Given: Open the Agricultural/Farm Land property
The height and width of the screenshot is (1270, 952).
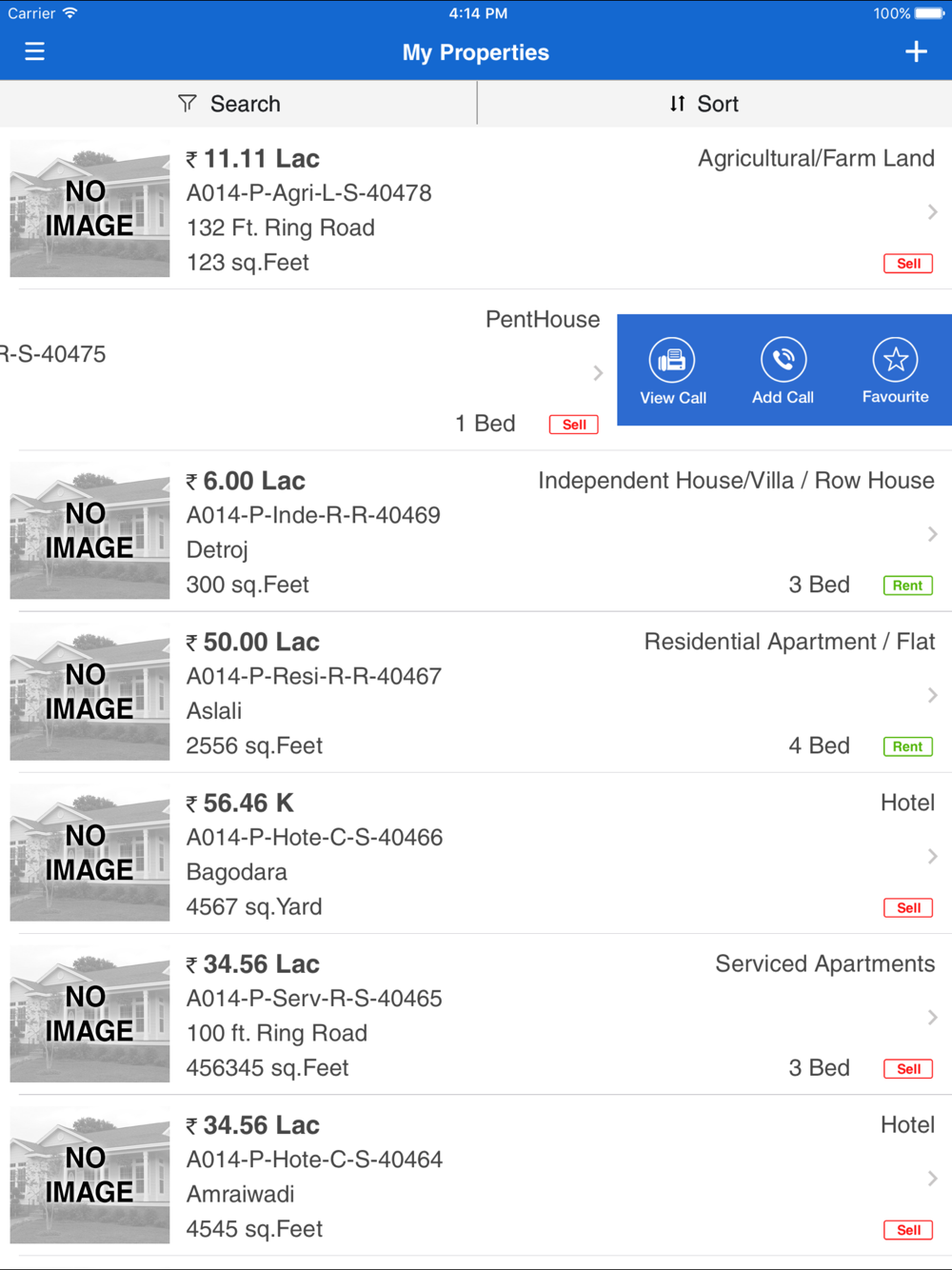Looking at the screenshot, I should click(x=476, y=208).
